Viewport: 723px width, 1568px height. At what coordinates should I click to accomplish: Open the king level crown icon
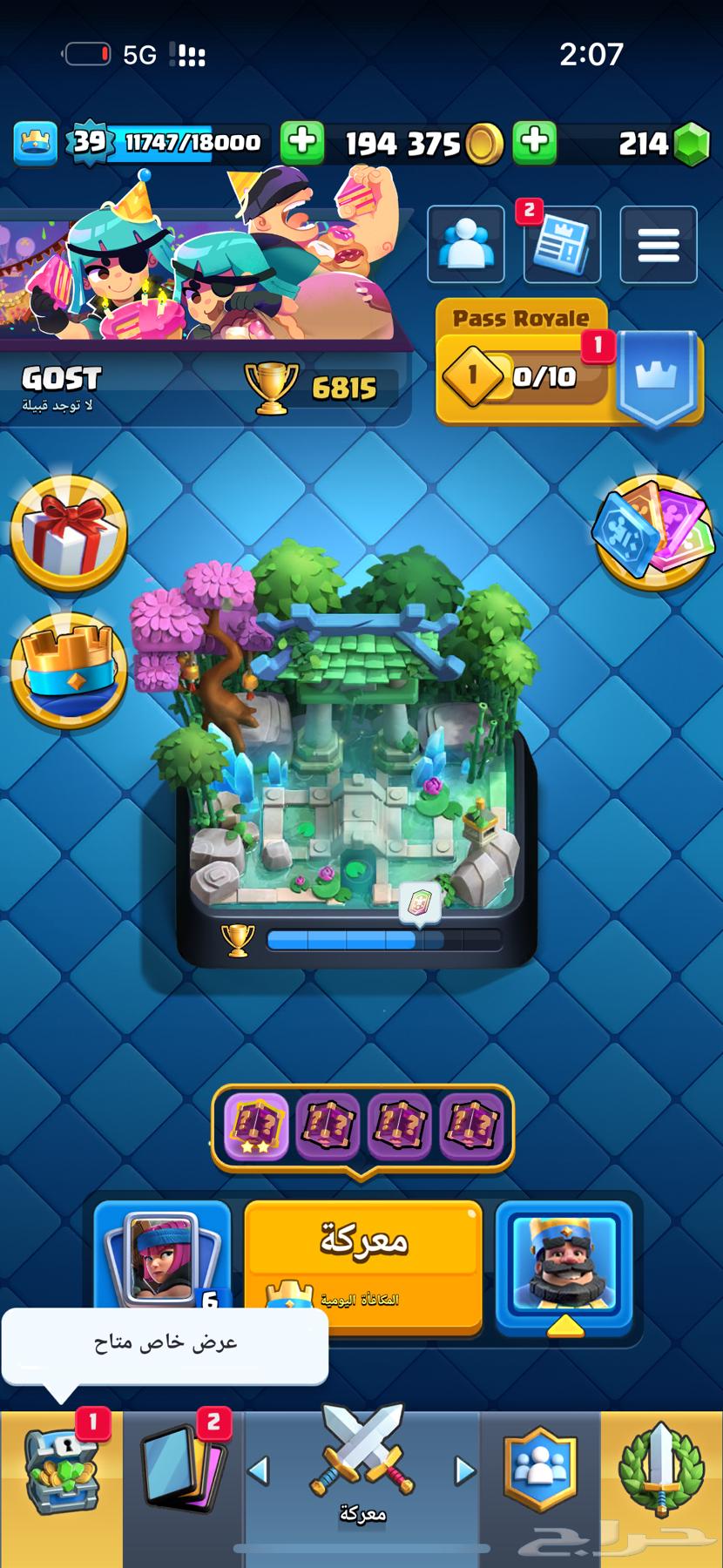[35, 142]
